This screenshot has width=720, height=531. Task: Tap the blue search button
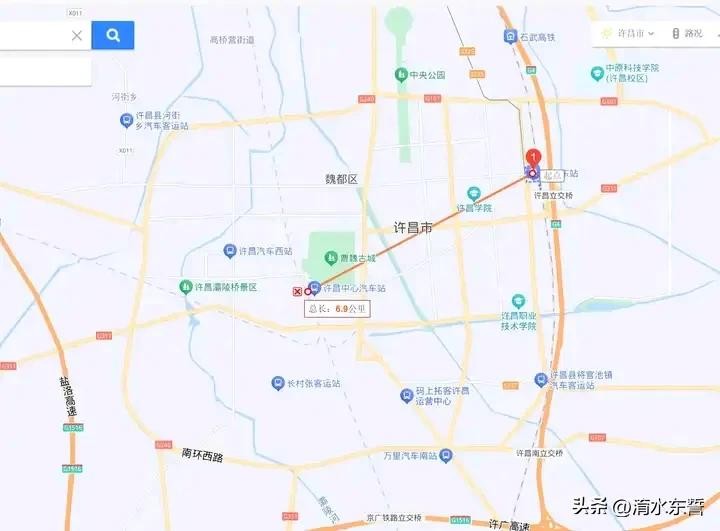point(113,35)
